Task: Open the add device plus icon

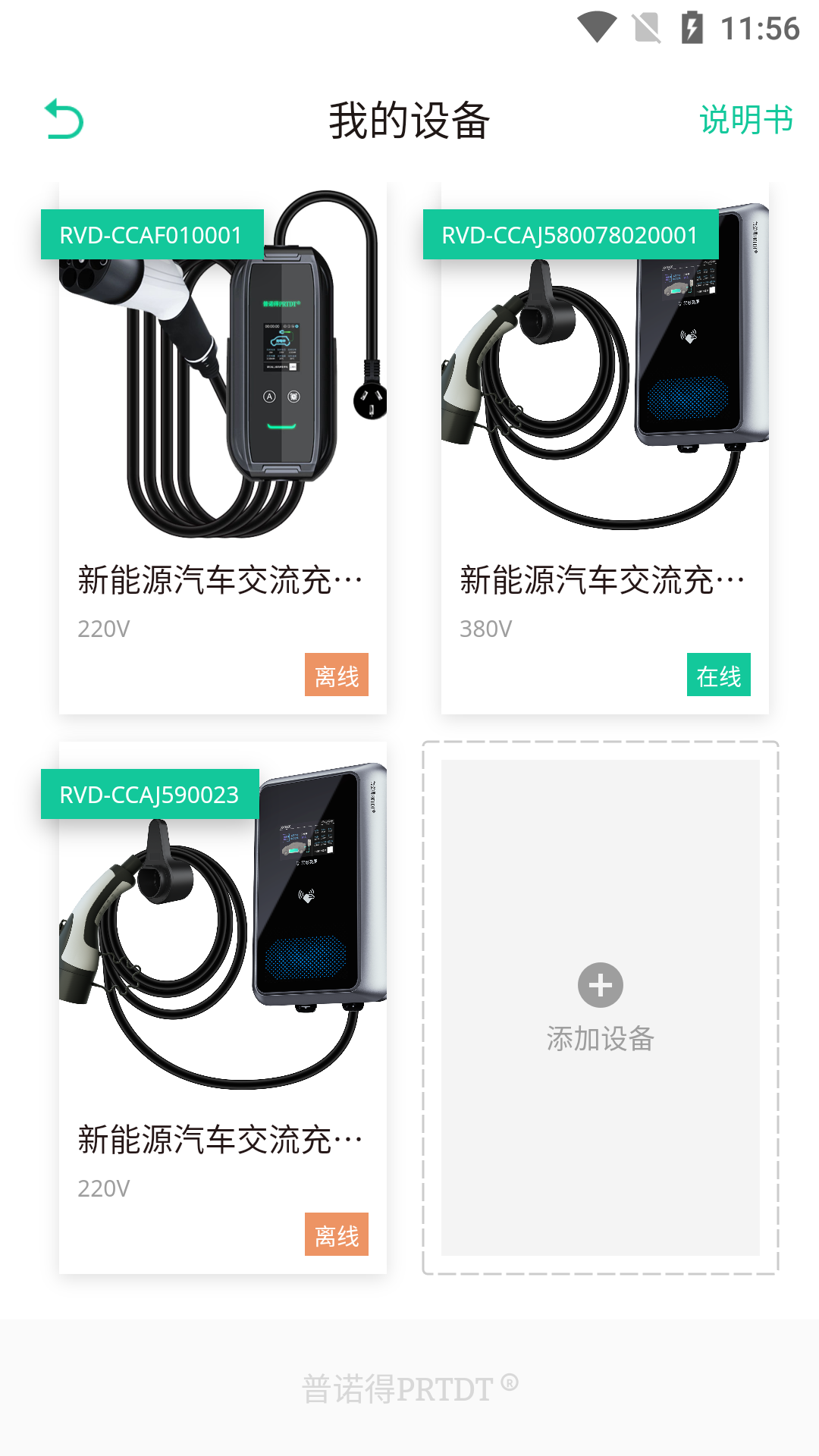Action: pyautogui.click(x=599, y=987)
